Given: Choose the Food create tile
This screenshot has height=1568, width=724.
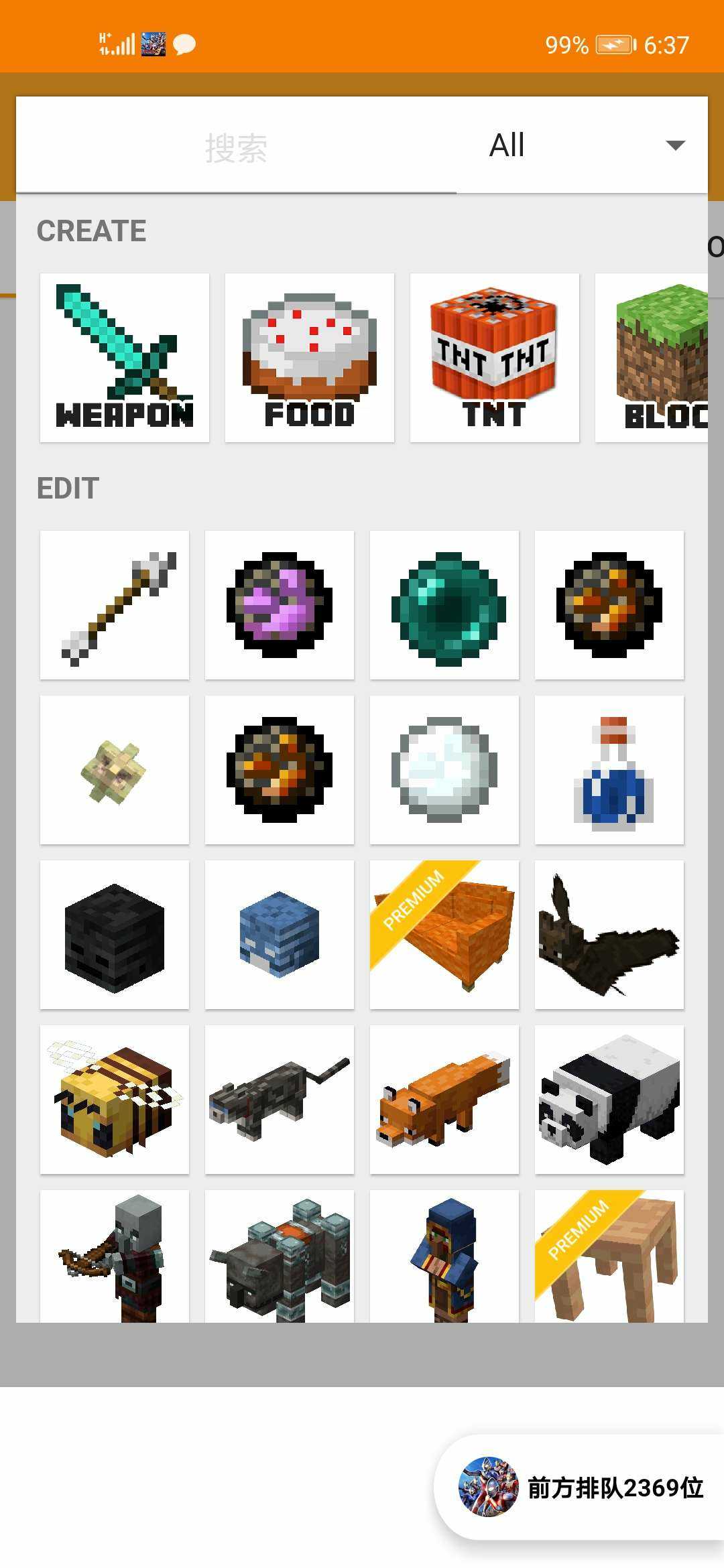Looking at the screenshot, I should coord(310,358).
